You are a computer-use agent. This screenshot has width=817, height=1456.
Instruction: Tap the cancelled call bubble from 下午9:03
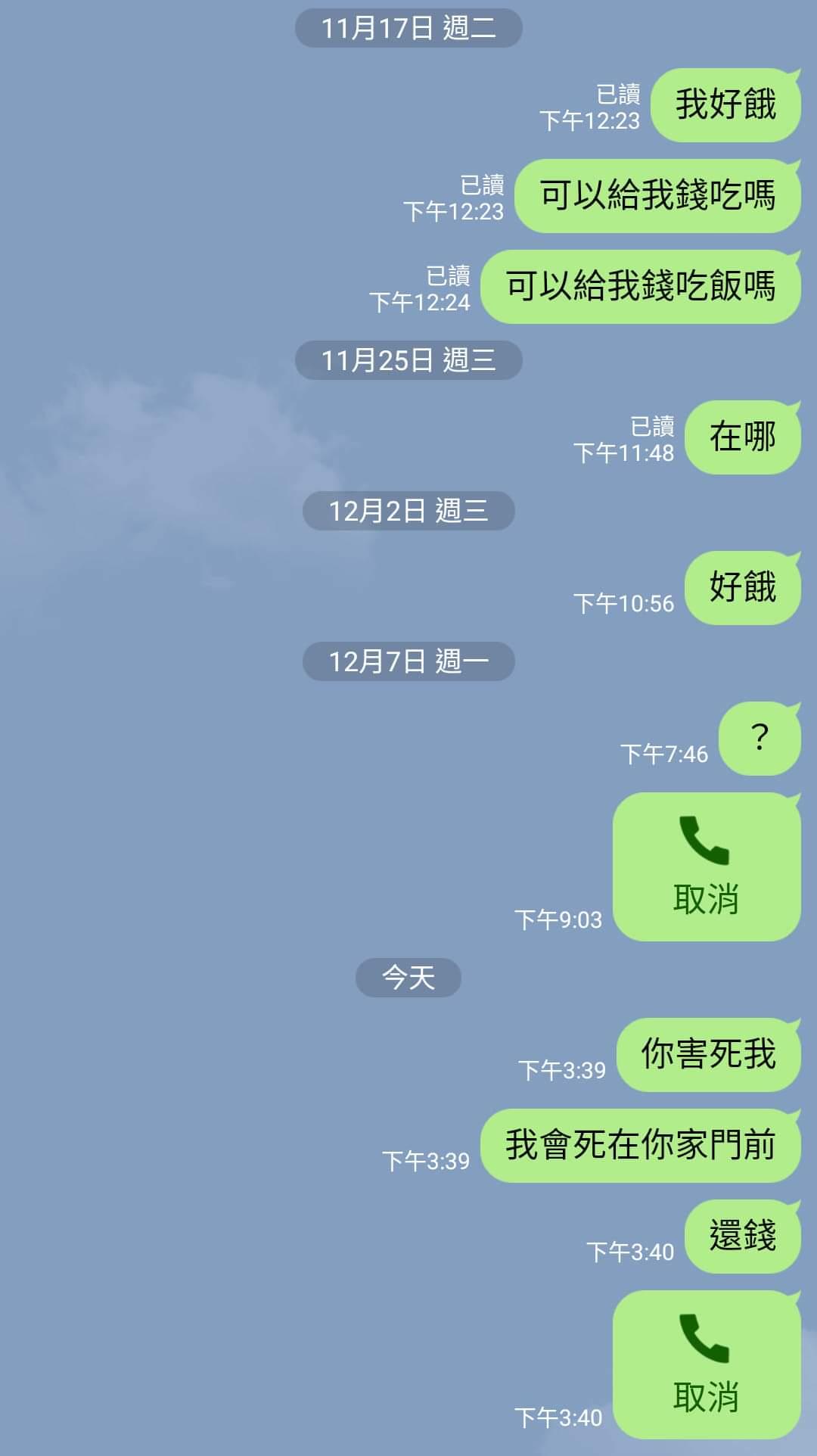tap(706, 866)
